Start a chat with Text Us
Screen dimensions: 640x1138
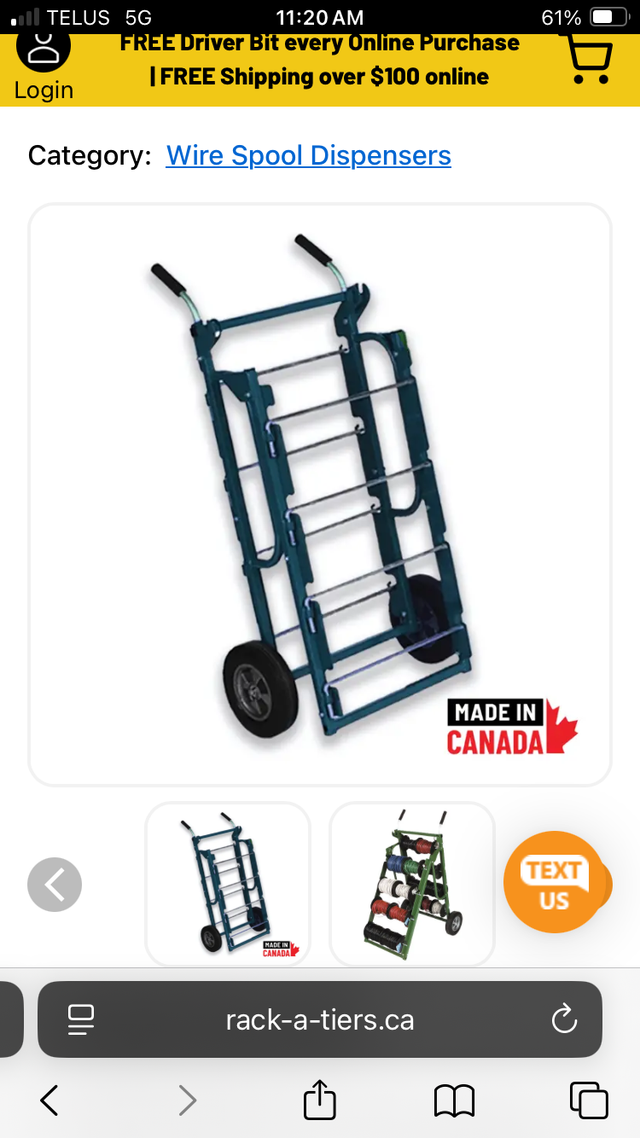553,883
